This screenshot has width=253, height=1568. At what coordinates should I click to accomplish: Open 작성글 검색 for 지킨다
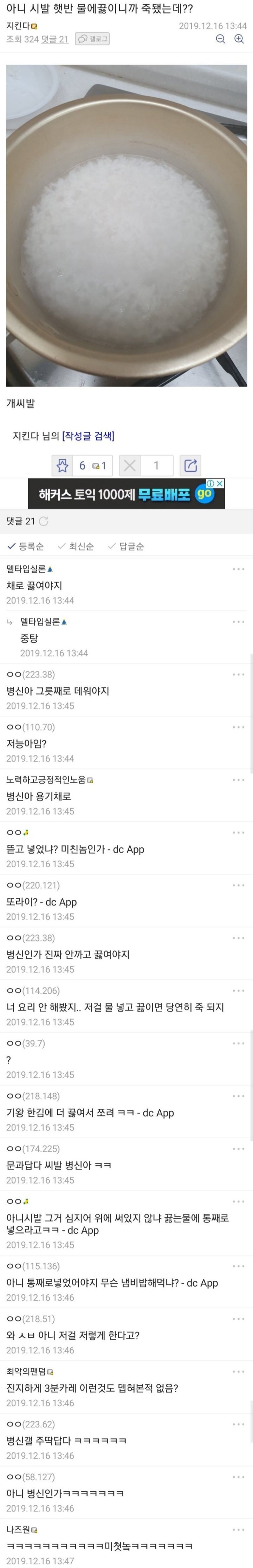click(x=88, y=436)
